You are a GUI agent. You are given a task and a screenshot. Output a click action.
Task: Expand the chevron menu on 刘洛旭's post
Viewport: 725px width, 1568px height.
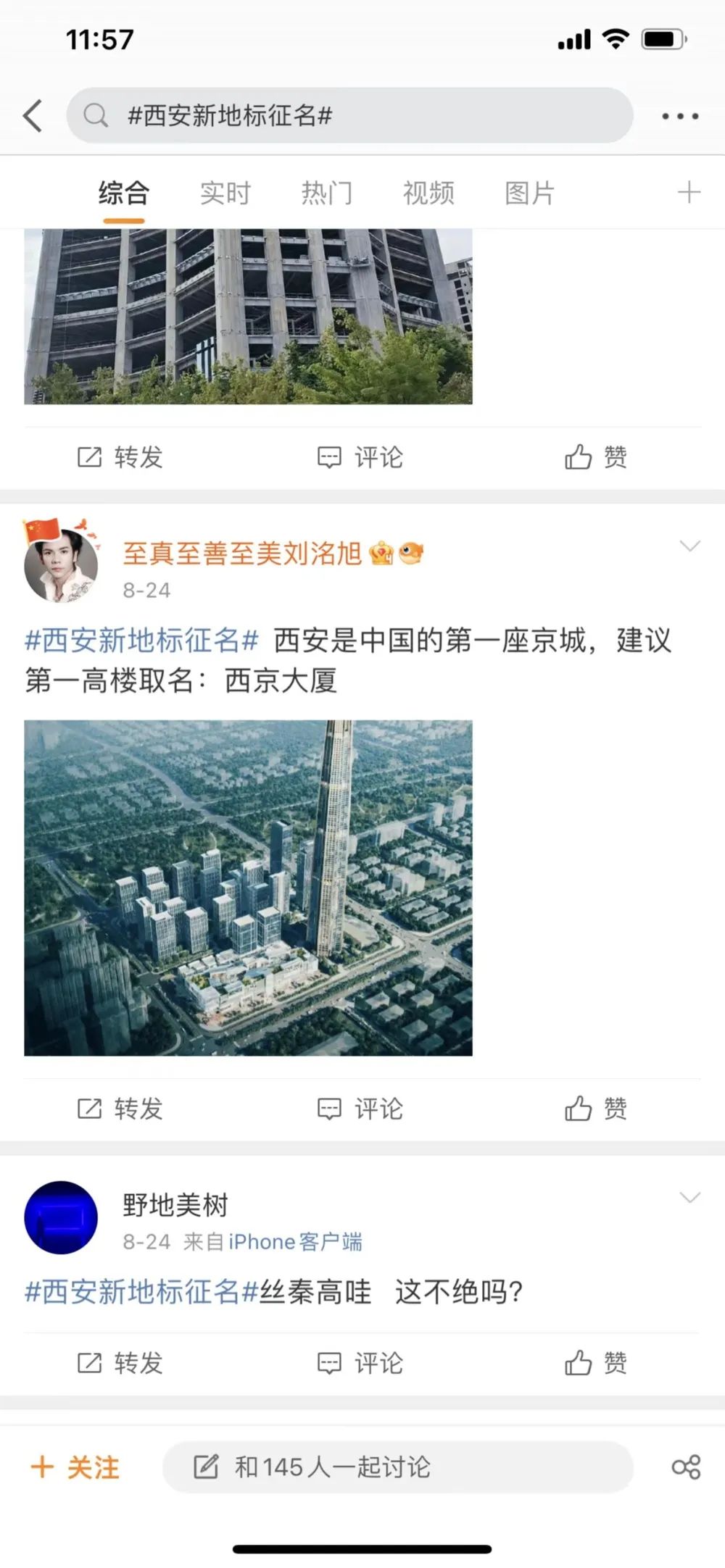pyautogui.click(x=689, y=546)
